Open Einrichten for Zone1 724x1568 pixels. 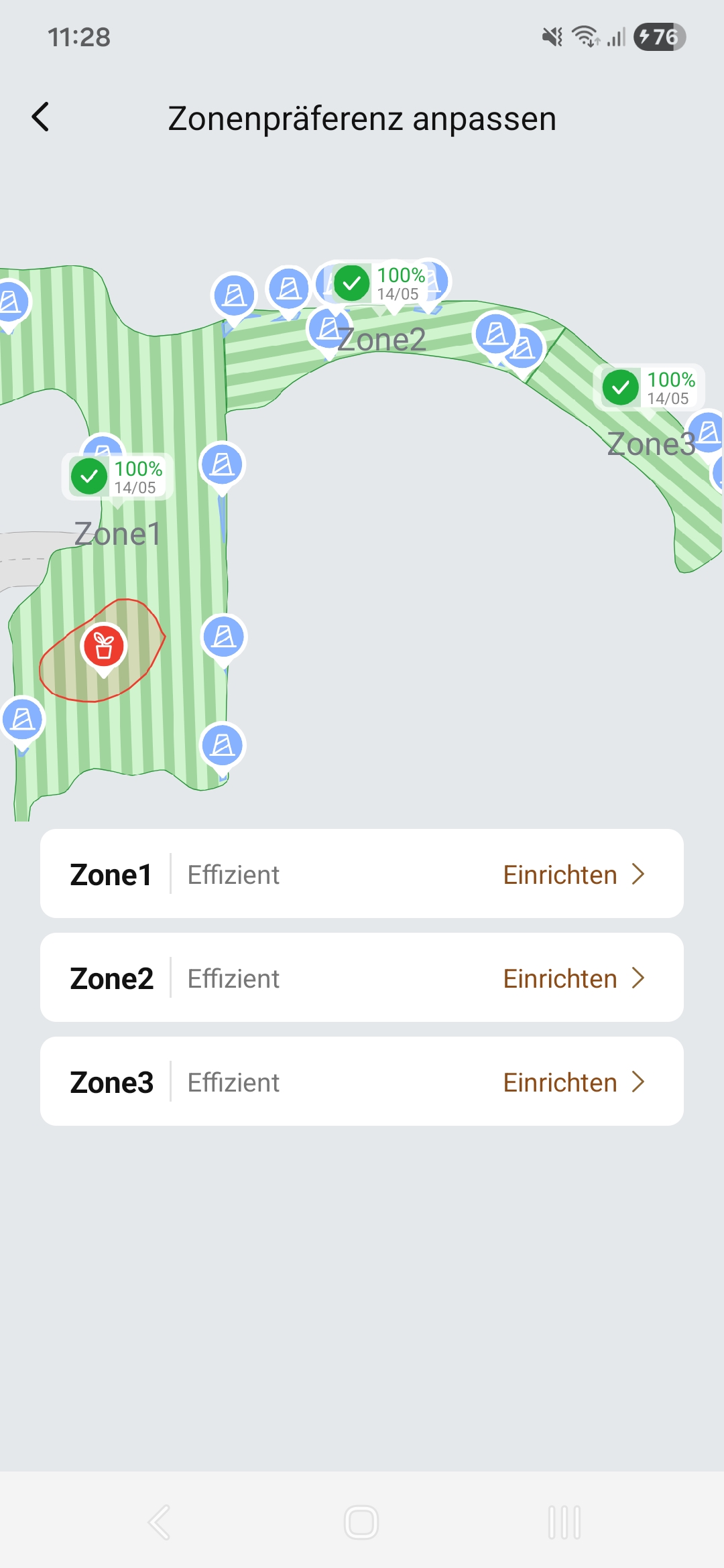[574, 874]
